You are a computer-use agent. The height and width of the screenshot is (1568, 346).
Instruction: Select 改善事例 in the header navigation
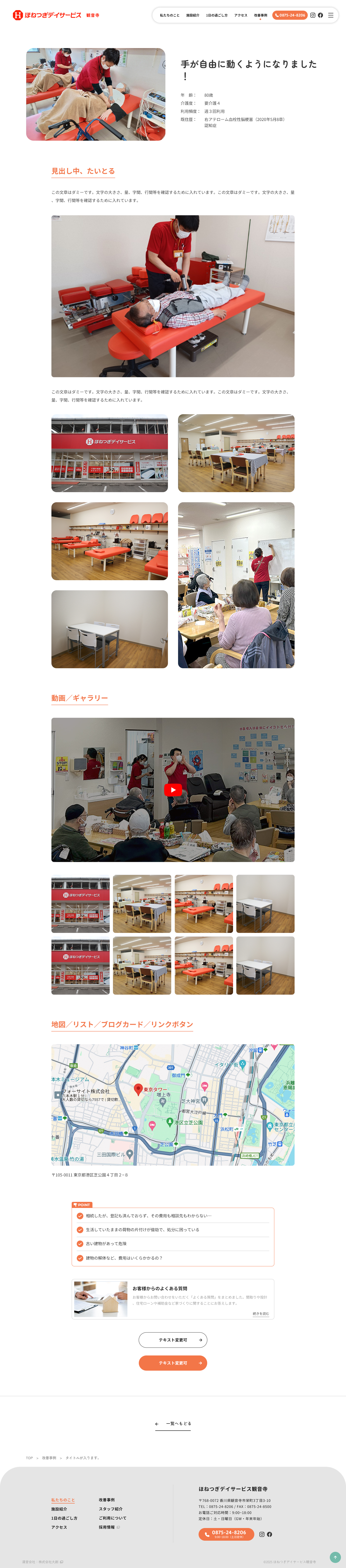260,15
